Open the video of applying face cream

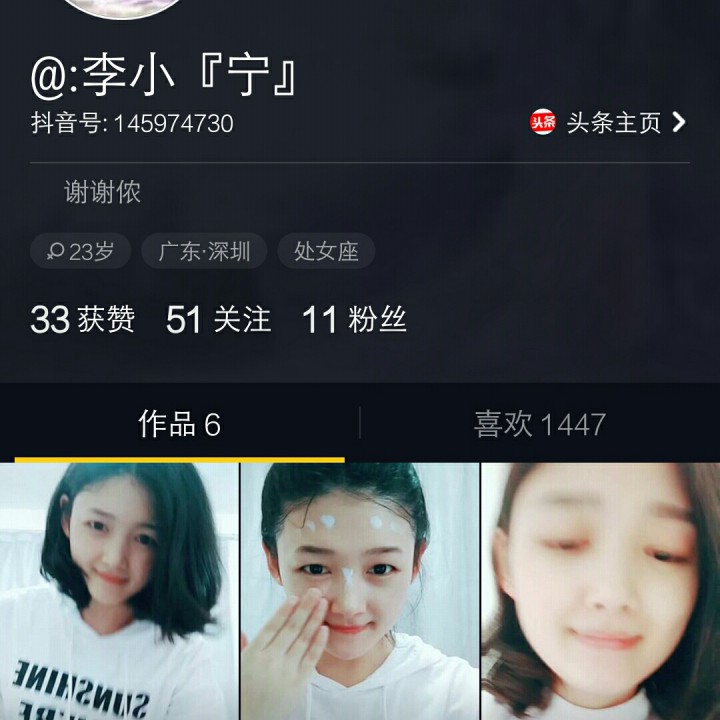360,591
